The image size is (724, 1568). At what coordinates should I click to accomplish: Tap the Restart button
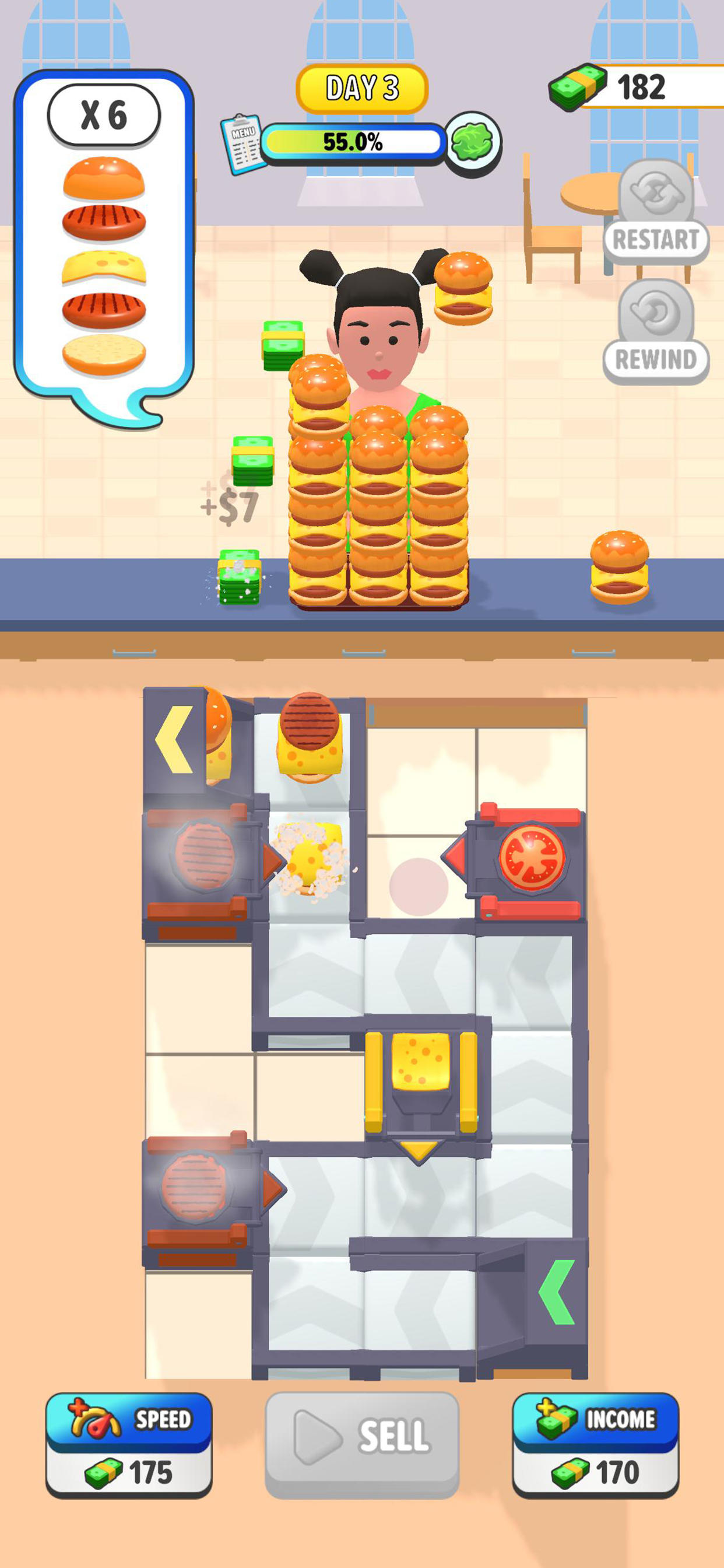[656, 213]
